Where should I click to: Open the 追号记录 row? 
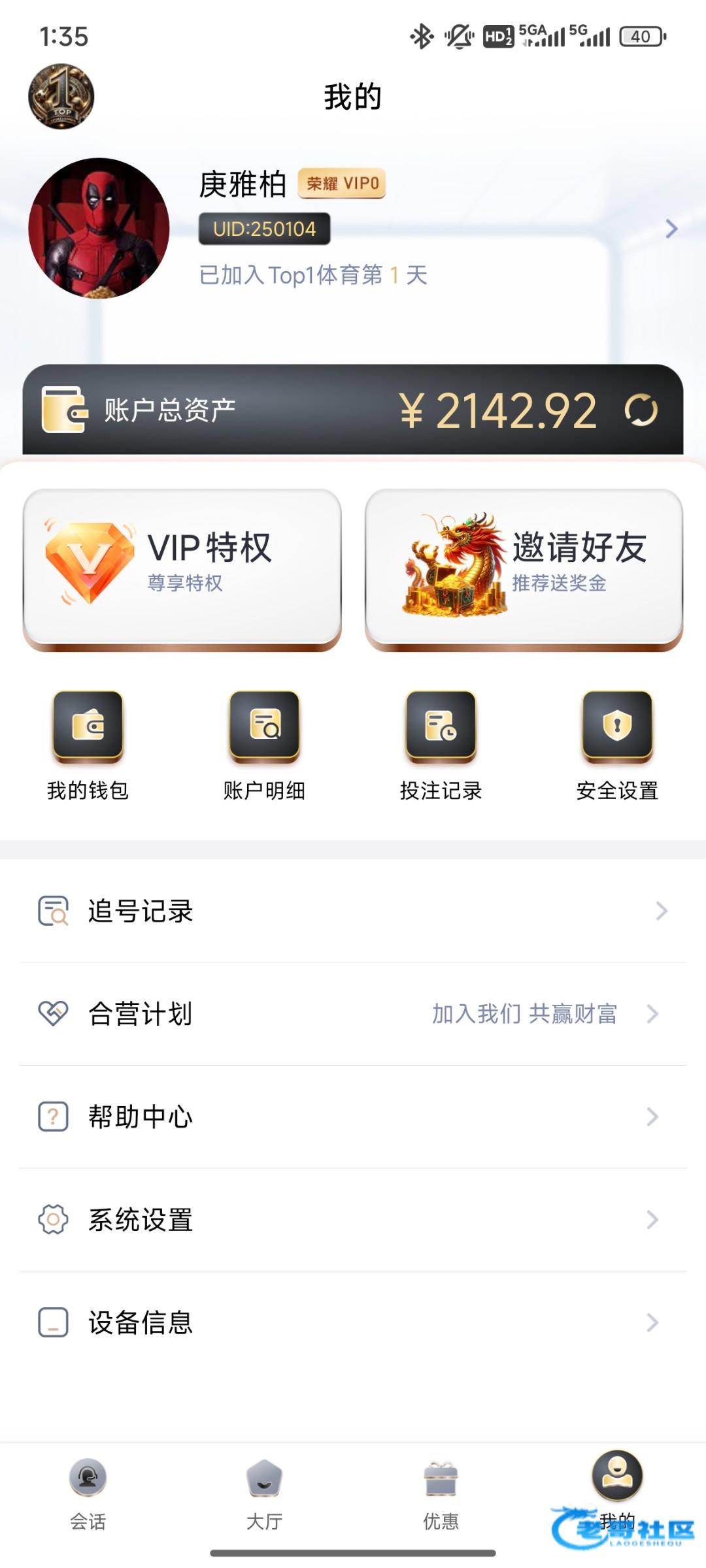tap(353, 911)
